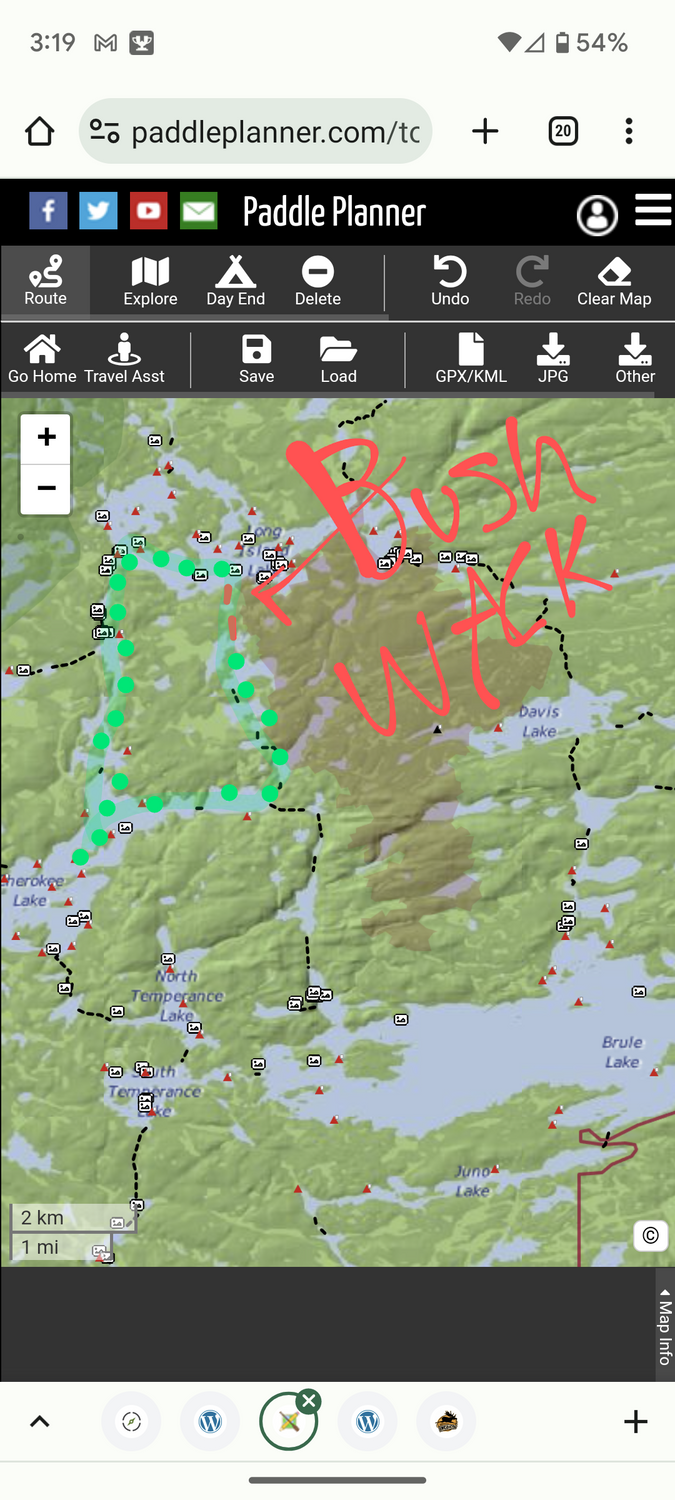Image resolution: width=675 pixels, height=1500 pixels.
Task: Select the Route tool
Action: (46, 281)
